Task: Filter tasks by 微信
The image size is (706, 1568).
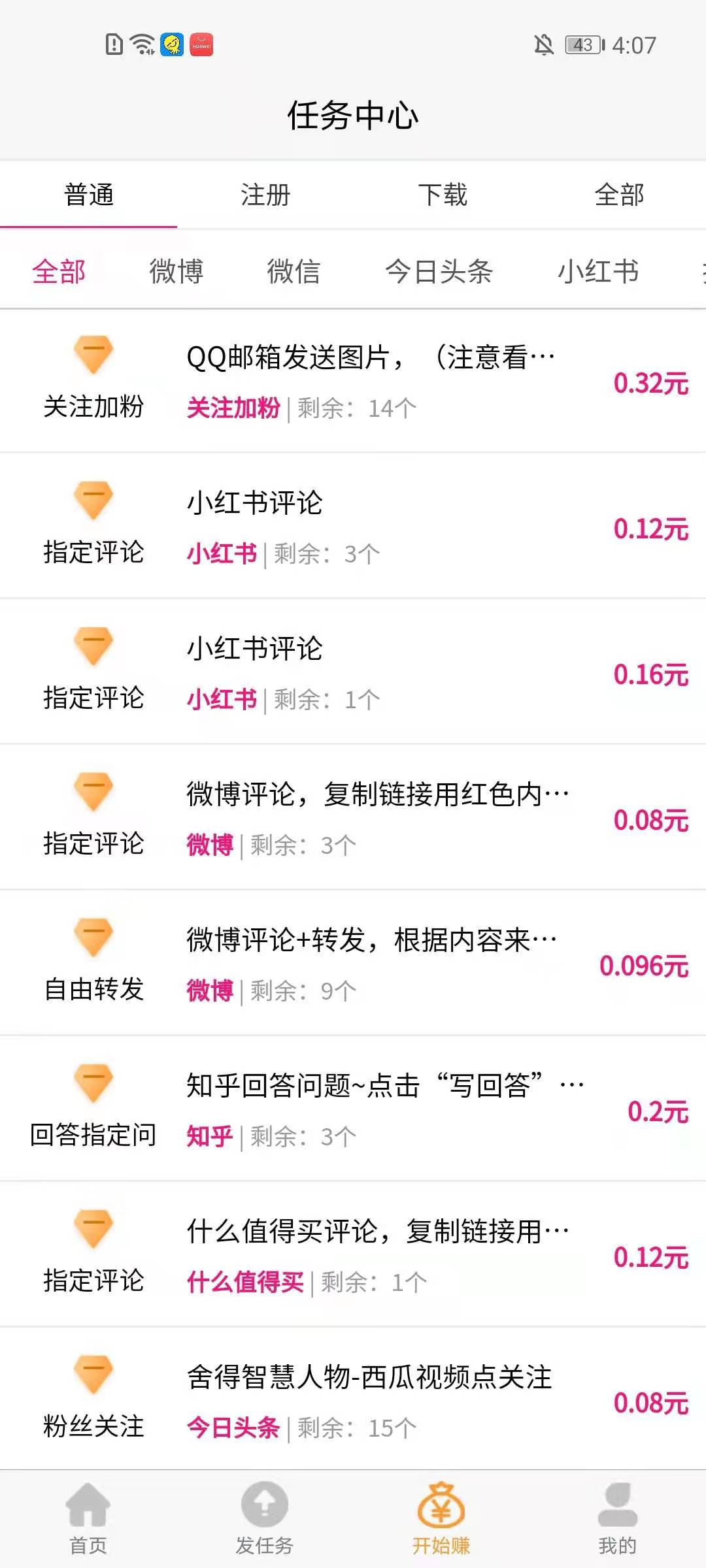Action: pyautogui.click(x=294, y=270)
